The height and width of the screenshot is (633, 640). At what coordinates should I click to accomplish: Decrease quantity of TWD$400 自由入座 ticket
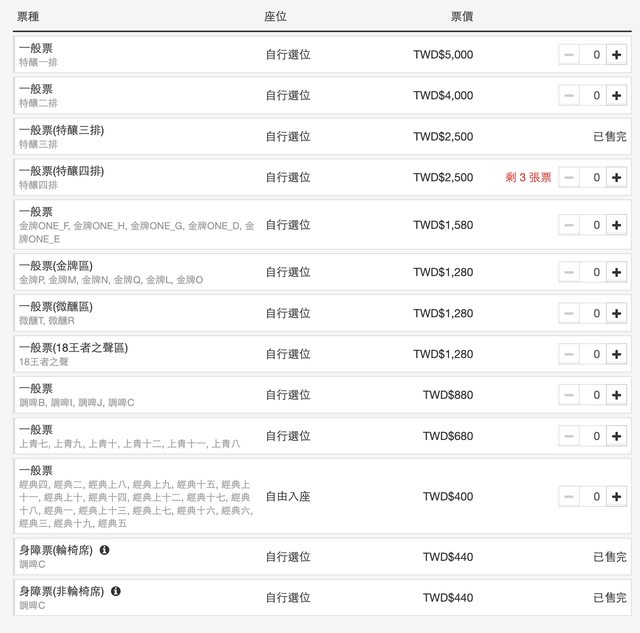coord(569,496)
